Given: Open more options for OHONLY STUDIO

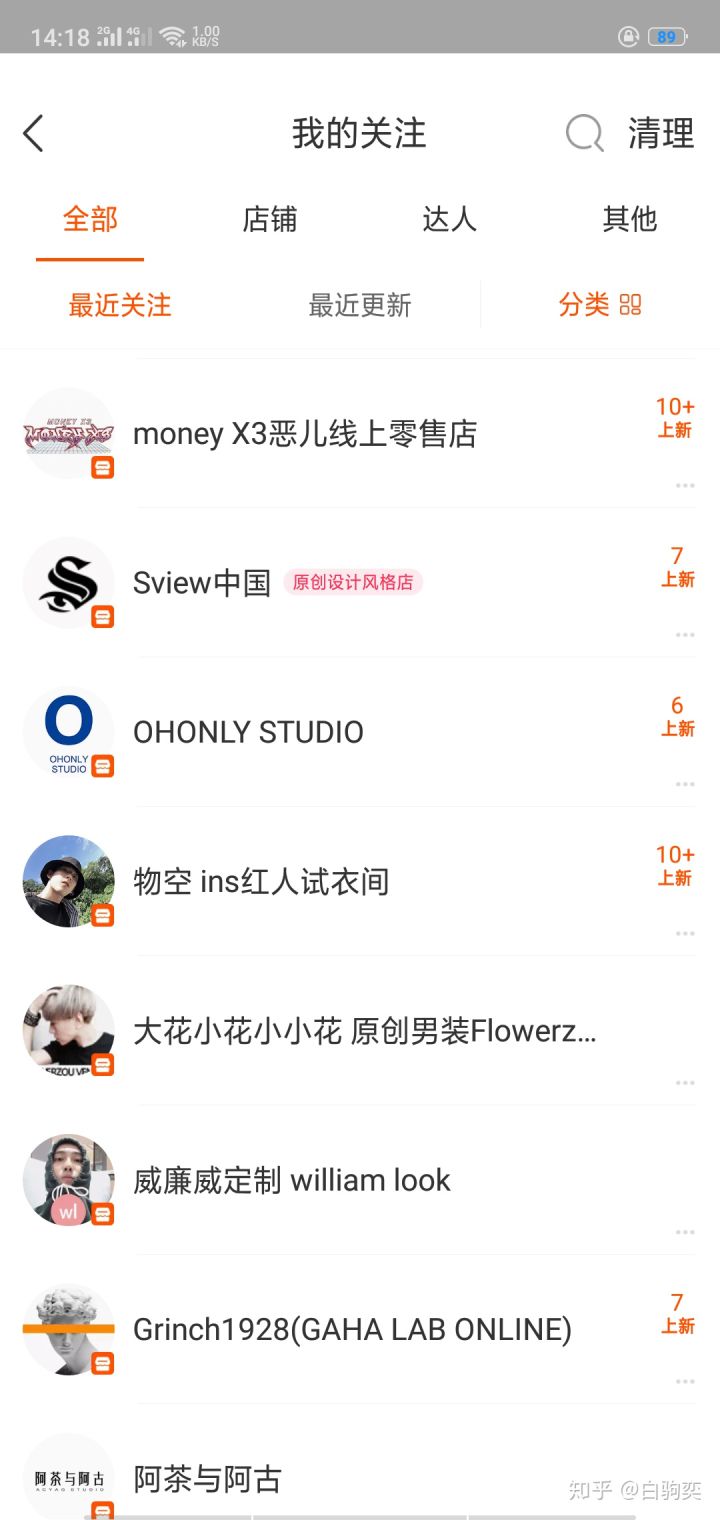Looking at the screenshot, I should 684,784.
